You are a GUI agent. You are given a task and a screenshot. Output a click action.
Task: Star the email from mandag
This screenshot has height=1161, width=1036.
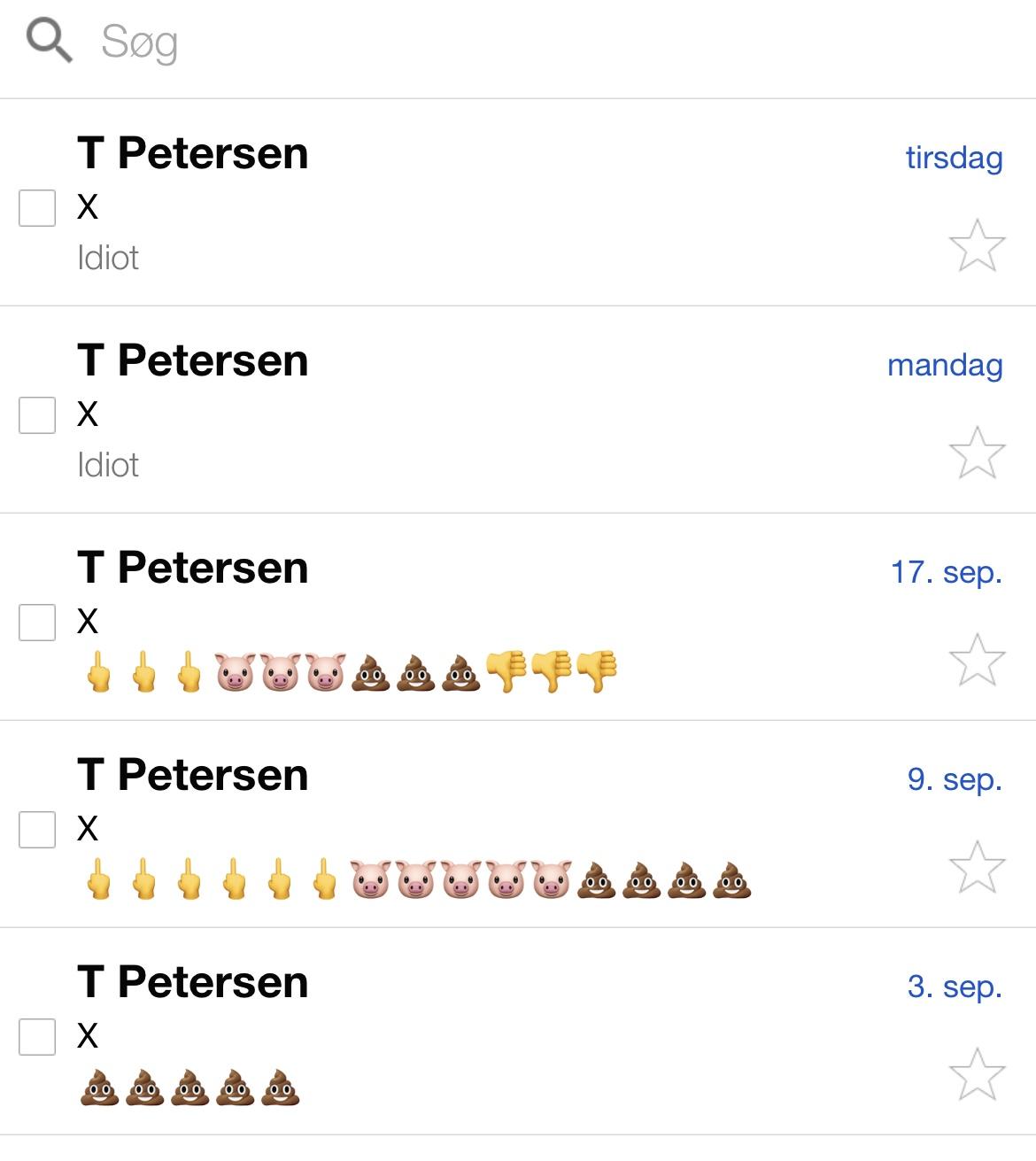(977, 453)
